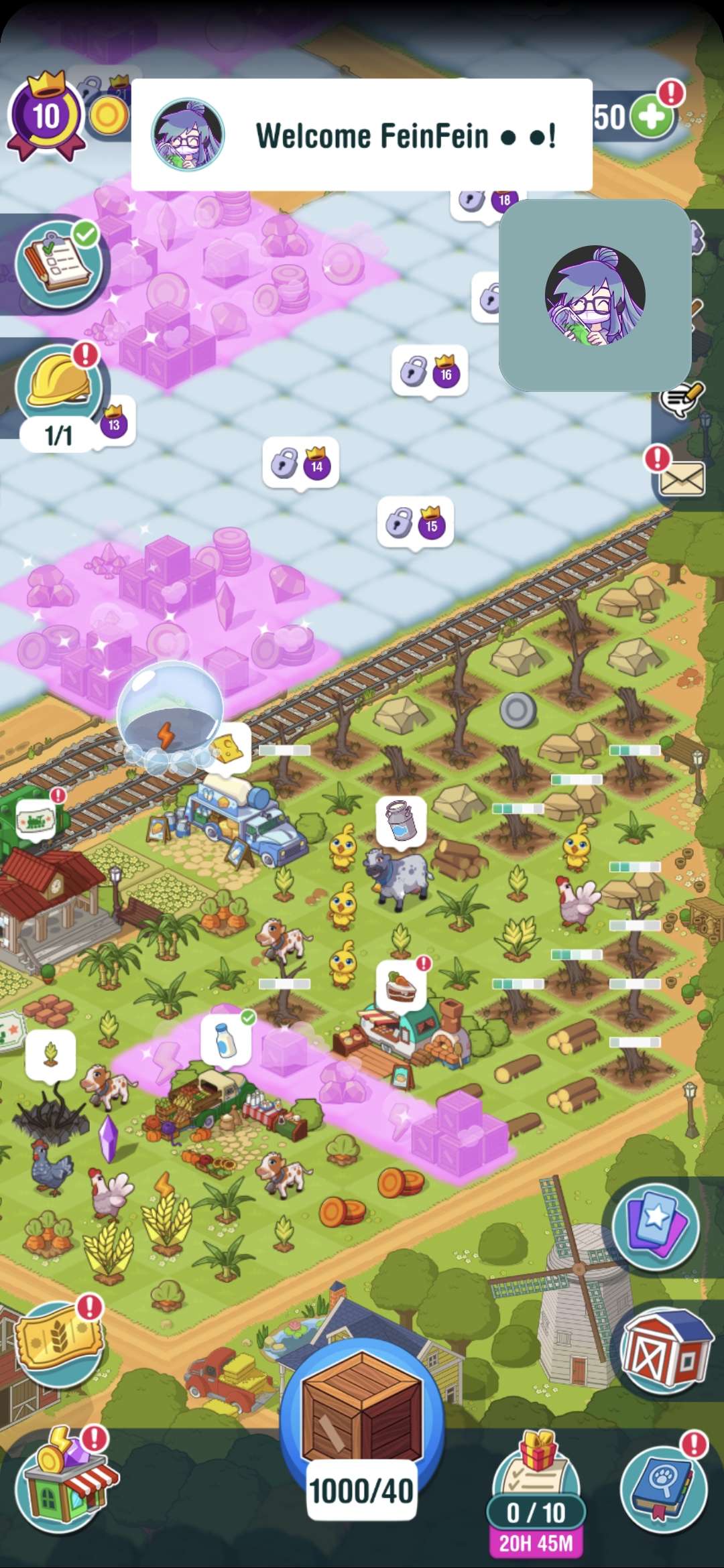Open the mailbox envelope
This screenshot has width=724, height=1568.
coord(681,479)
